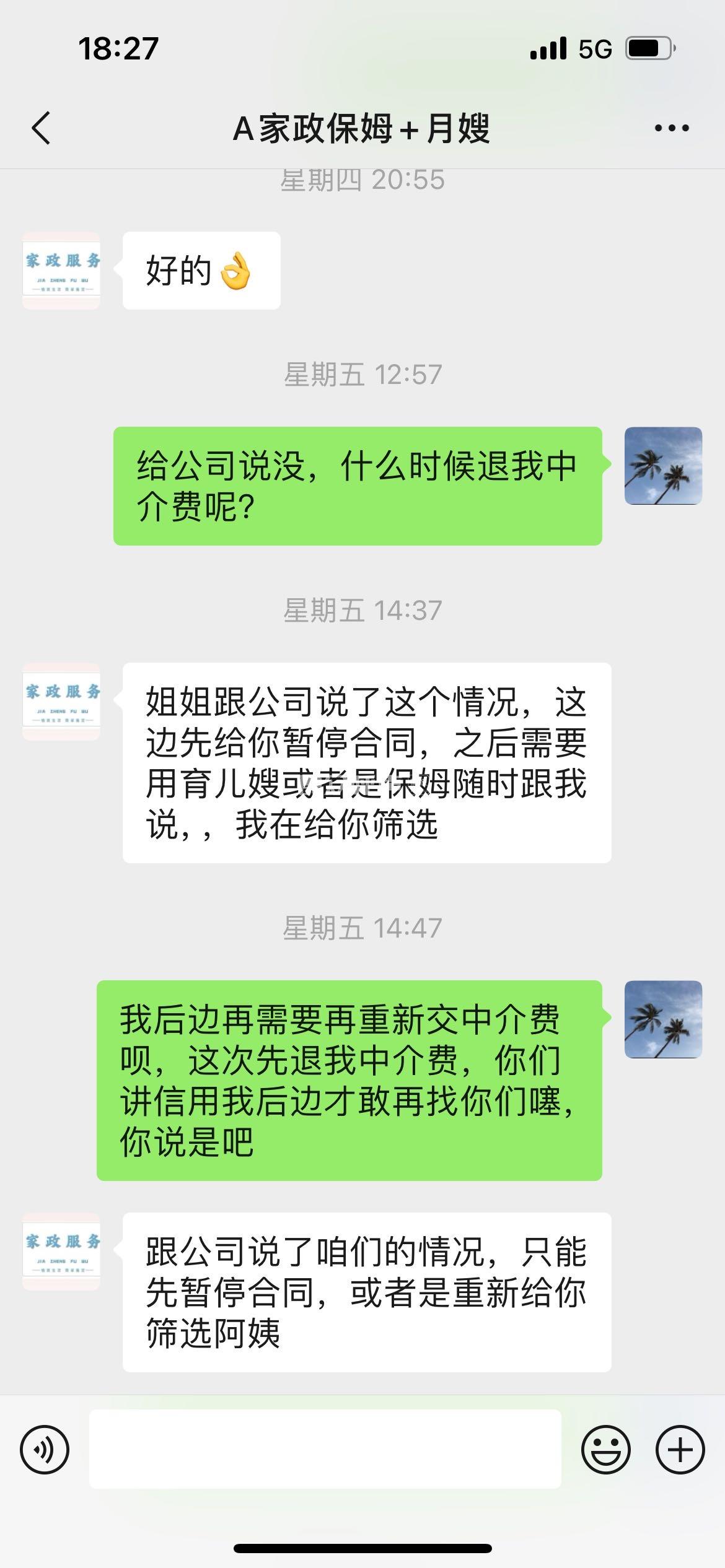This screenshot has height=1568, width=725.
Task: Open the plus attachment menu
Action: click(x=680, y=1450)
